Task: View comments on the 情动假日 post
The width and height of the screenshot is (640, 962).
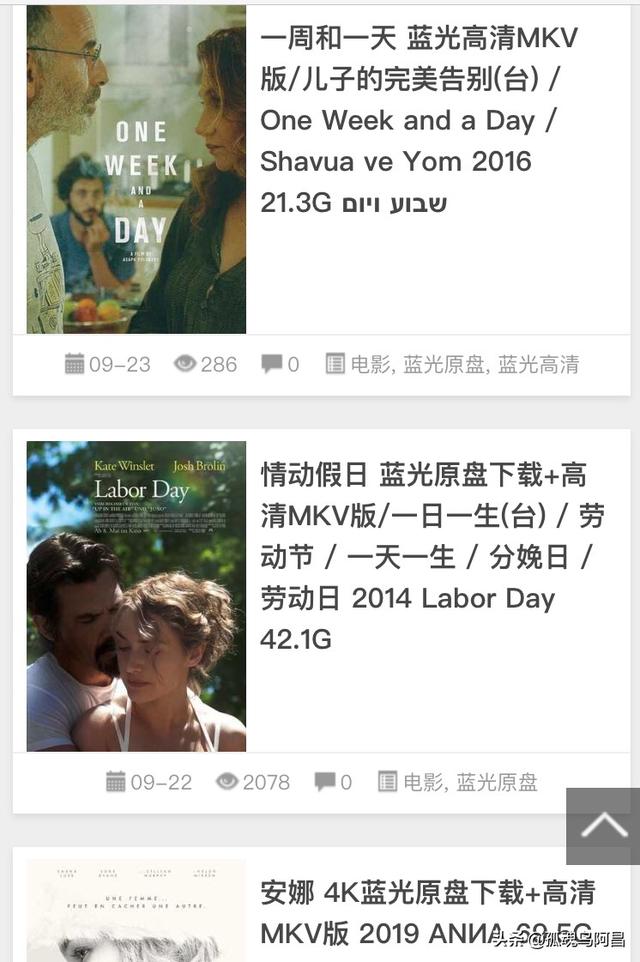Action: pyautogui.click(x=333, y=782)
